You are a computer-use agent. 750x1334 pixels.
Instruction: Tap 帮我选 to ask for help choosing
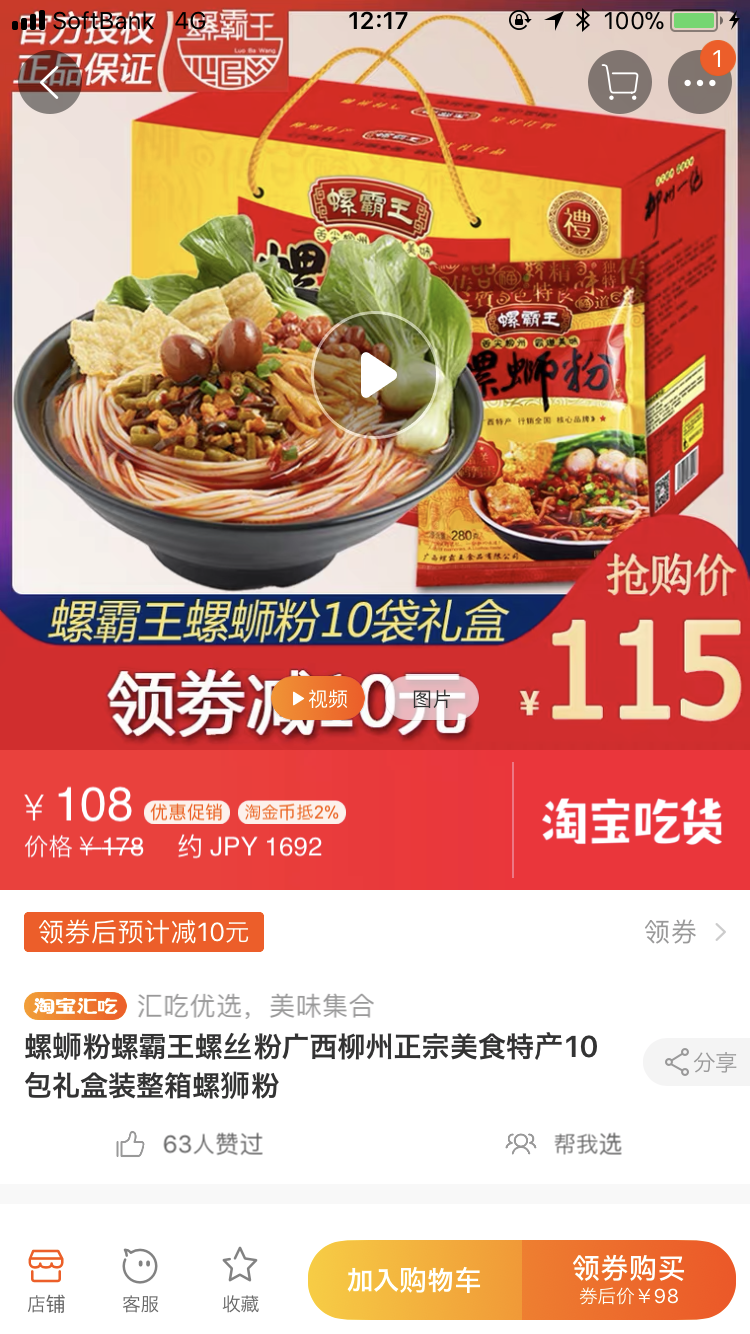(565, 1144)
